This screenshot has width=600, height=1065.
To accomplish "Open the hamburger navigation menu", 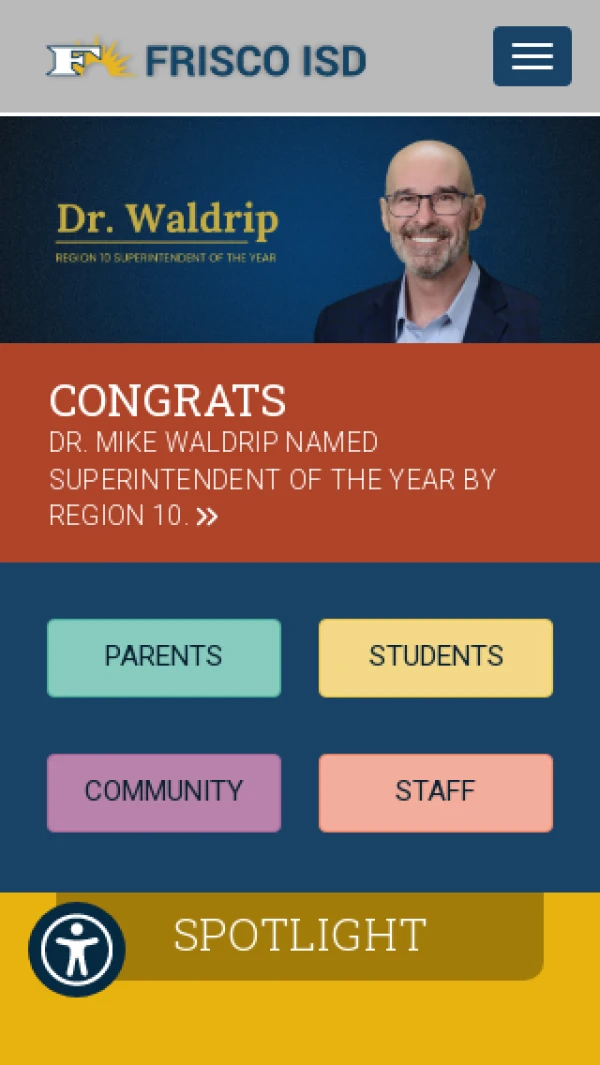I will [532, 56].
